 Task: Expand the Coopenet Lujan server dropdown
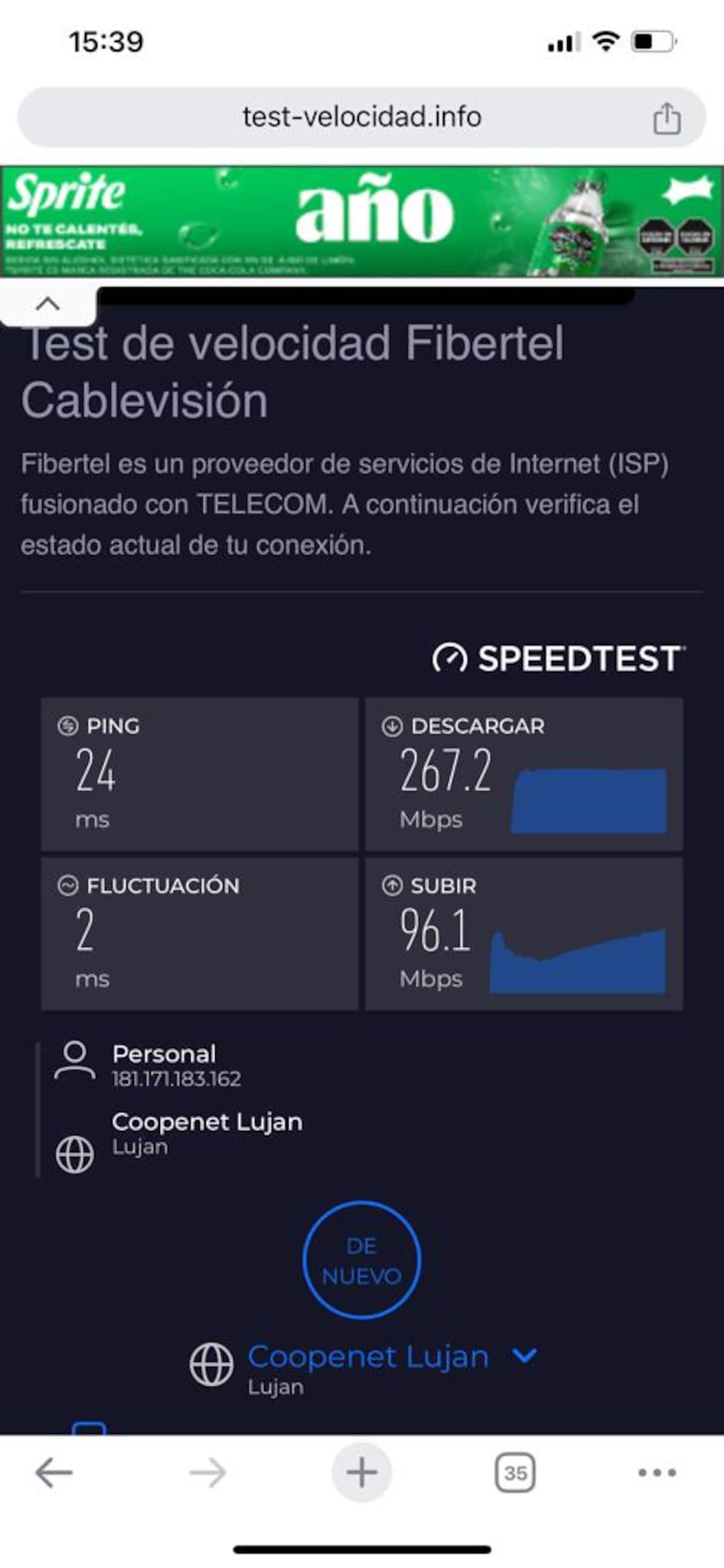coord(524,1356)
